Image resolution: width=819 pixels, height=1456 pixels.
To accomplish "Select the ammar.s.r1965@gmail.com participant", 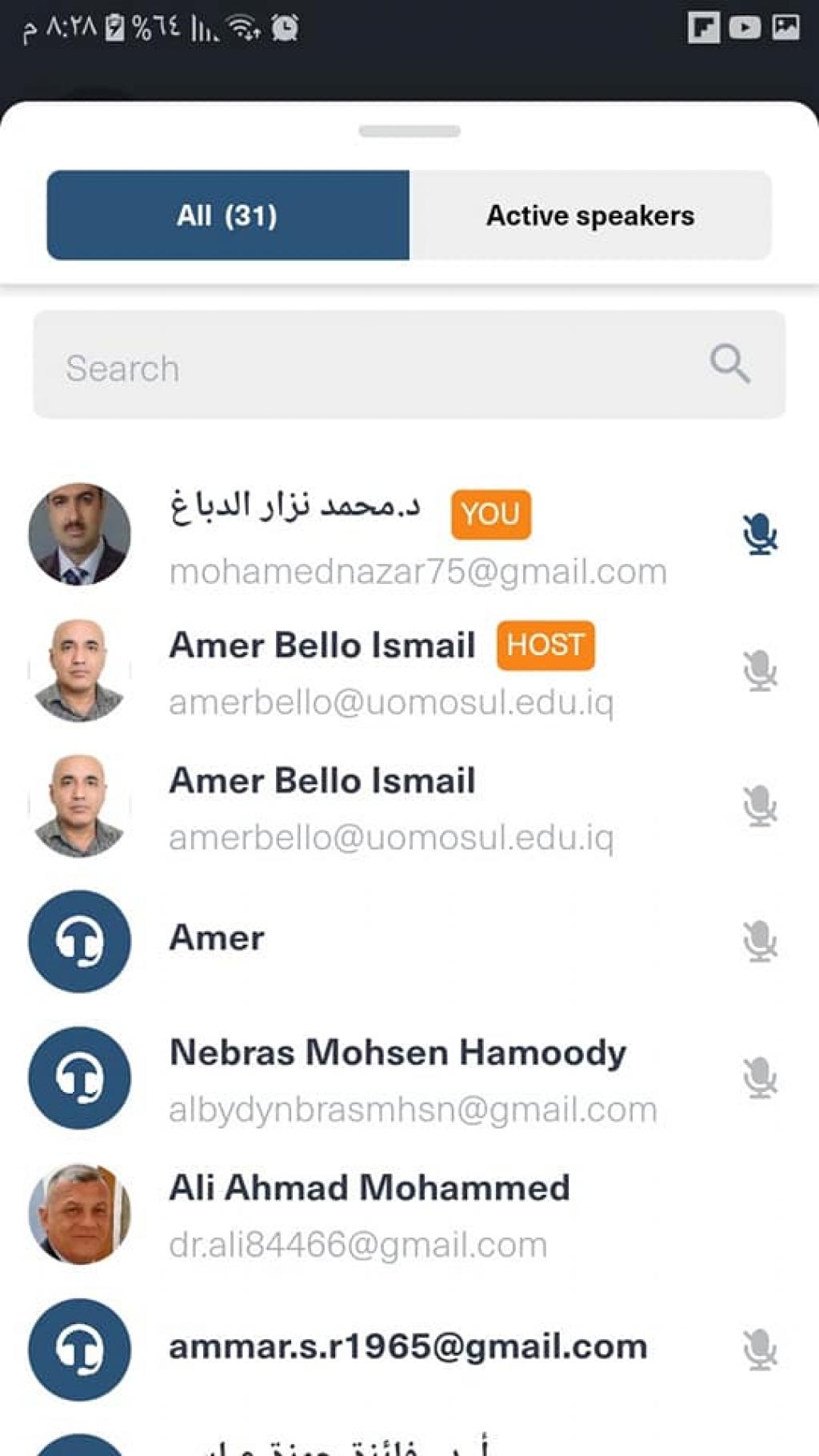I will tap(408, 1348).
